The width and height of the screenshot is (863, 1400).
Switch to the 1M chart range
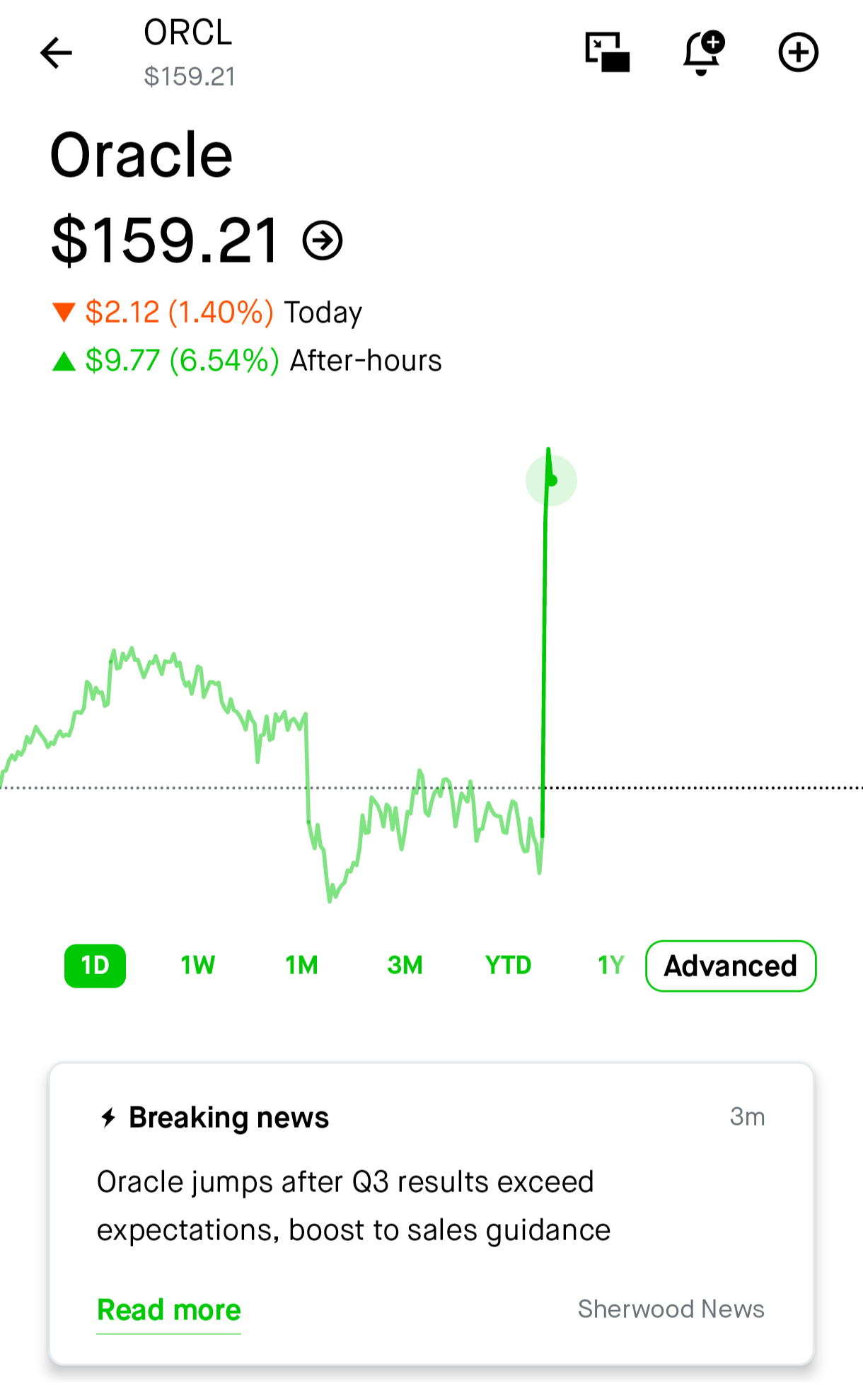pos(301,966)
